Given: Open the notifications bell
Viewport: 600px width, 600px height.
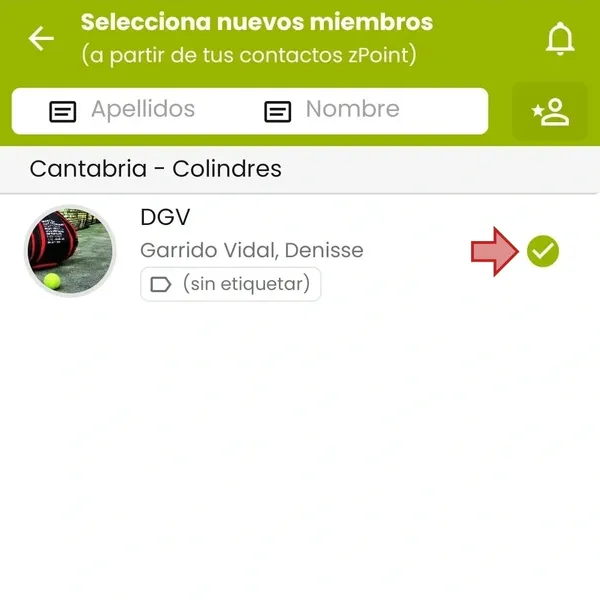Looking at the screenshot, I should click(560, 39).
